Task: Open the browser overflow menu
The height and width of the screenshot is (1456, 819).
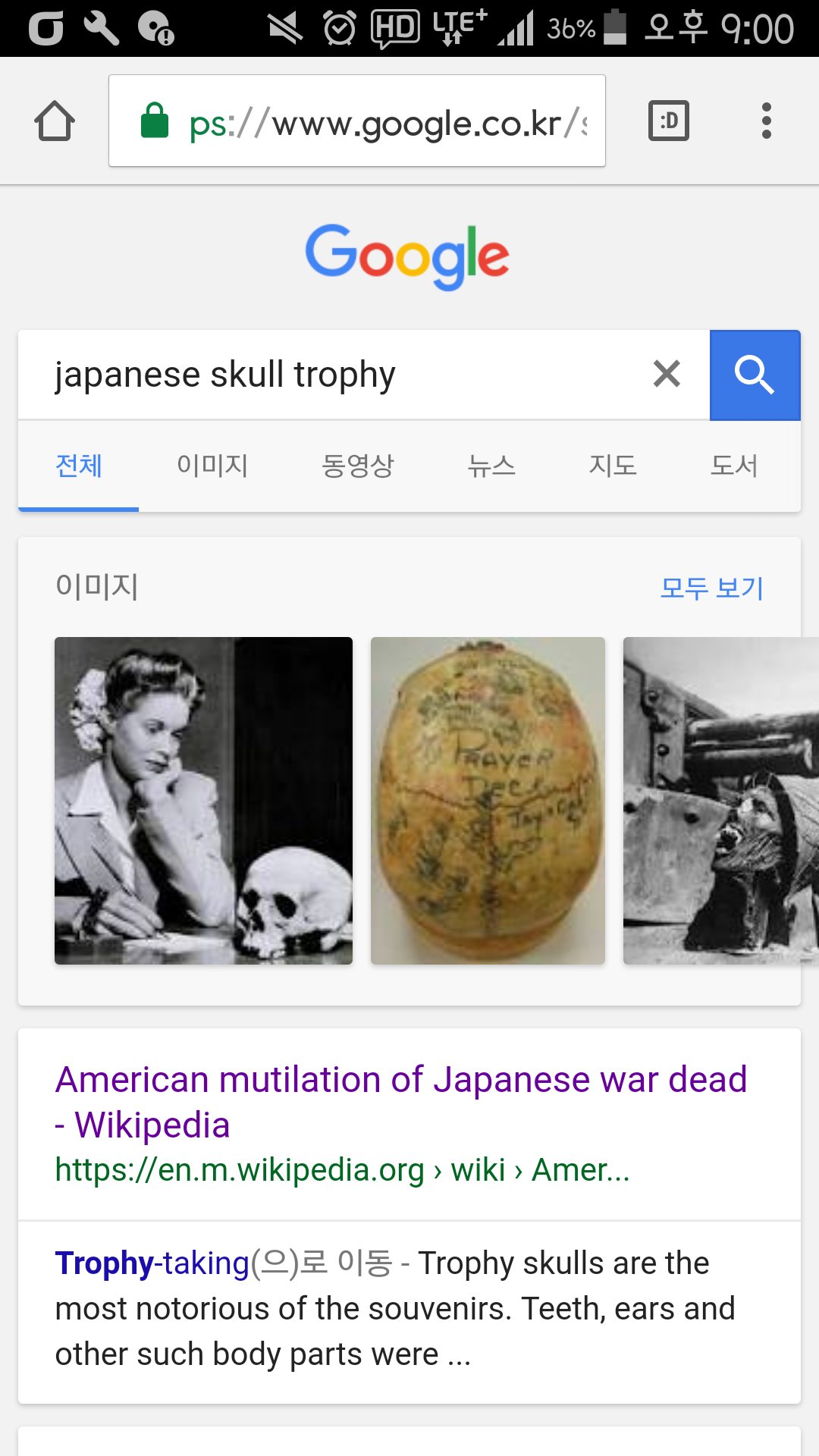Action: (766, 121)
